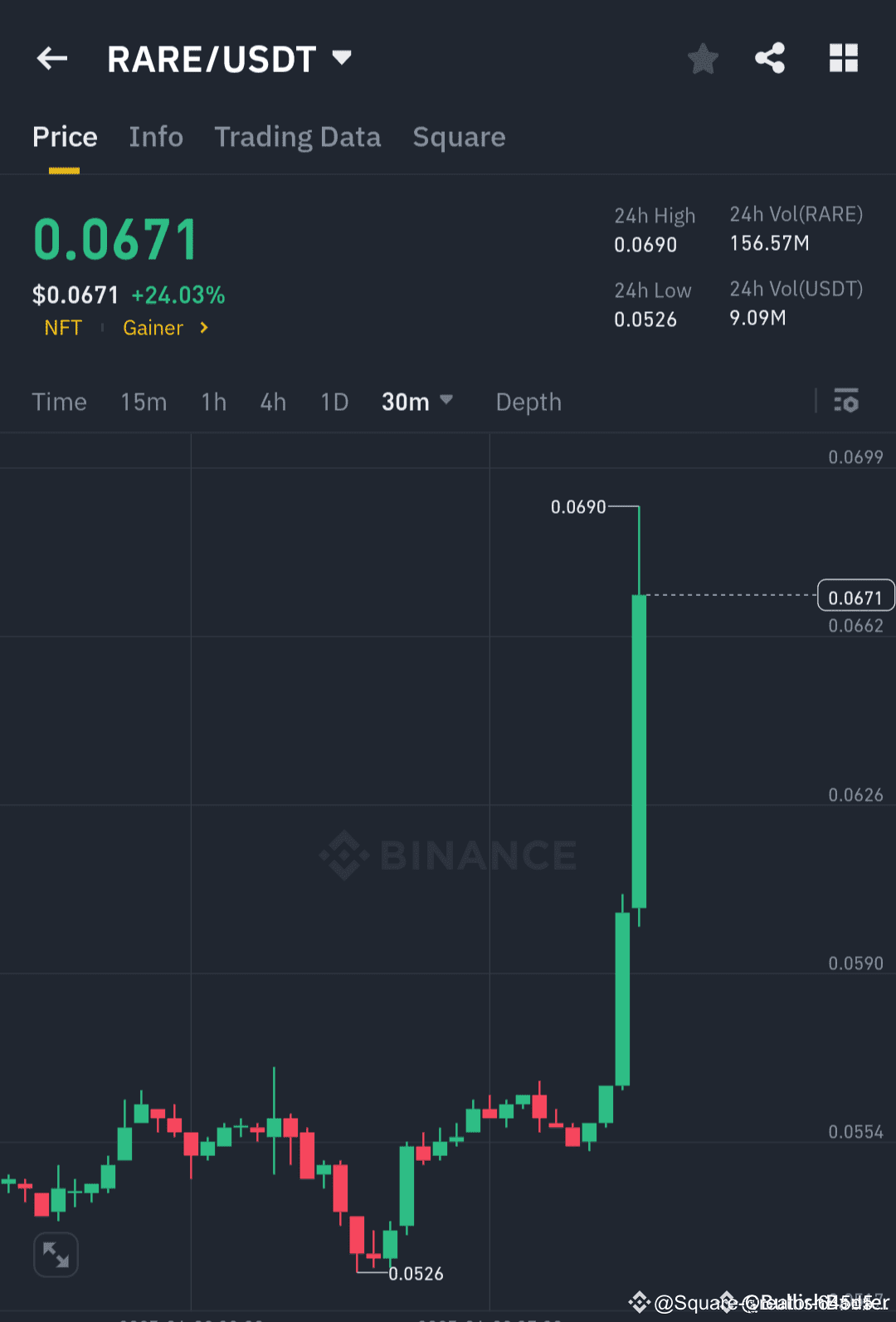The image size is (896, 1322).
Task: Switch the chart to 1D candles
Action: 334,402
